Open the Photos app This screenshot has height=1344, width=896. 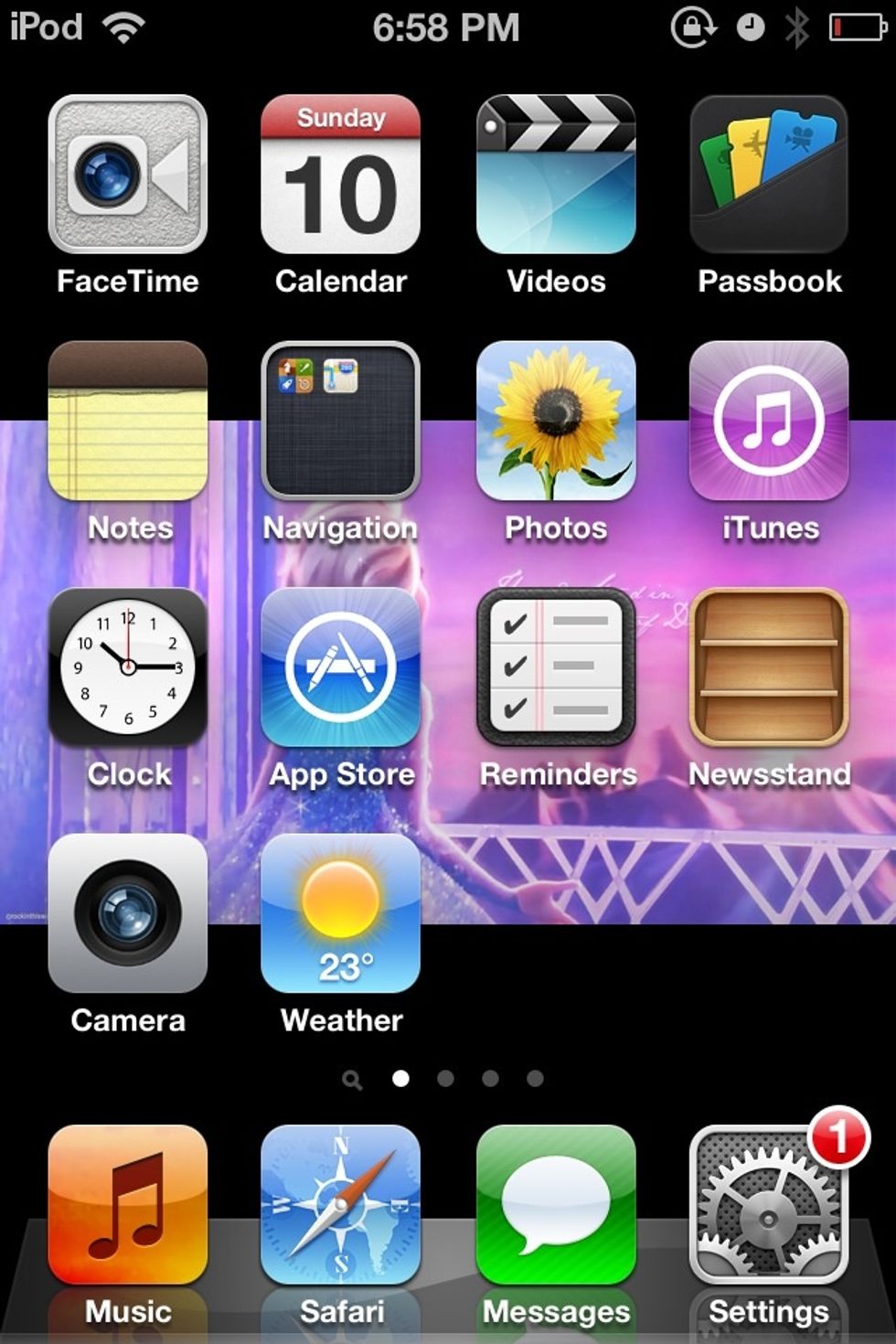(556, 421)
